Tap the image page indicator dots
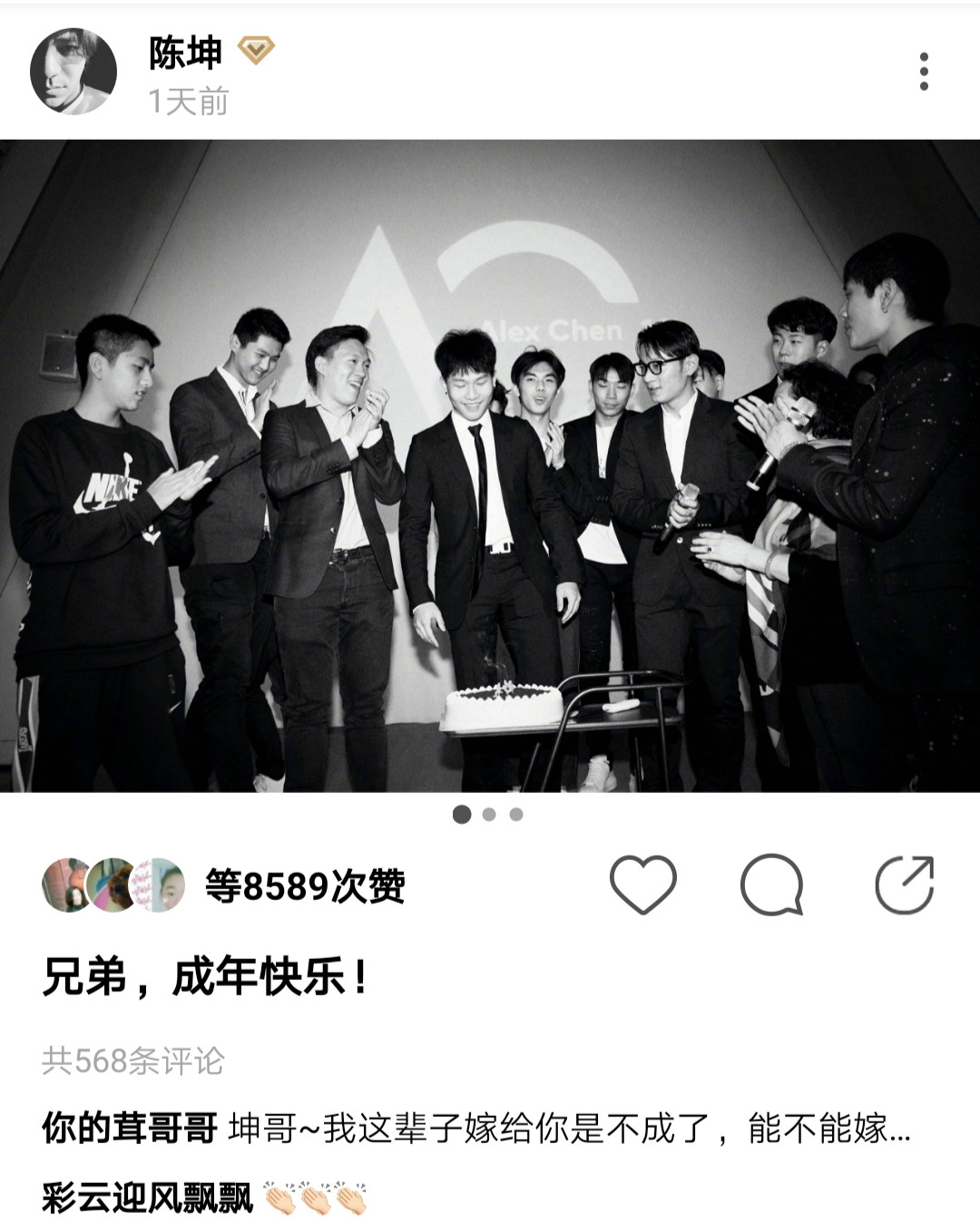 pyautogui.click(x=489, y=815)
